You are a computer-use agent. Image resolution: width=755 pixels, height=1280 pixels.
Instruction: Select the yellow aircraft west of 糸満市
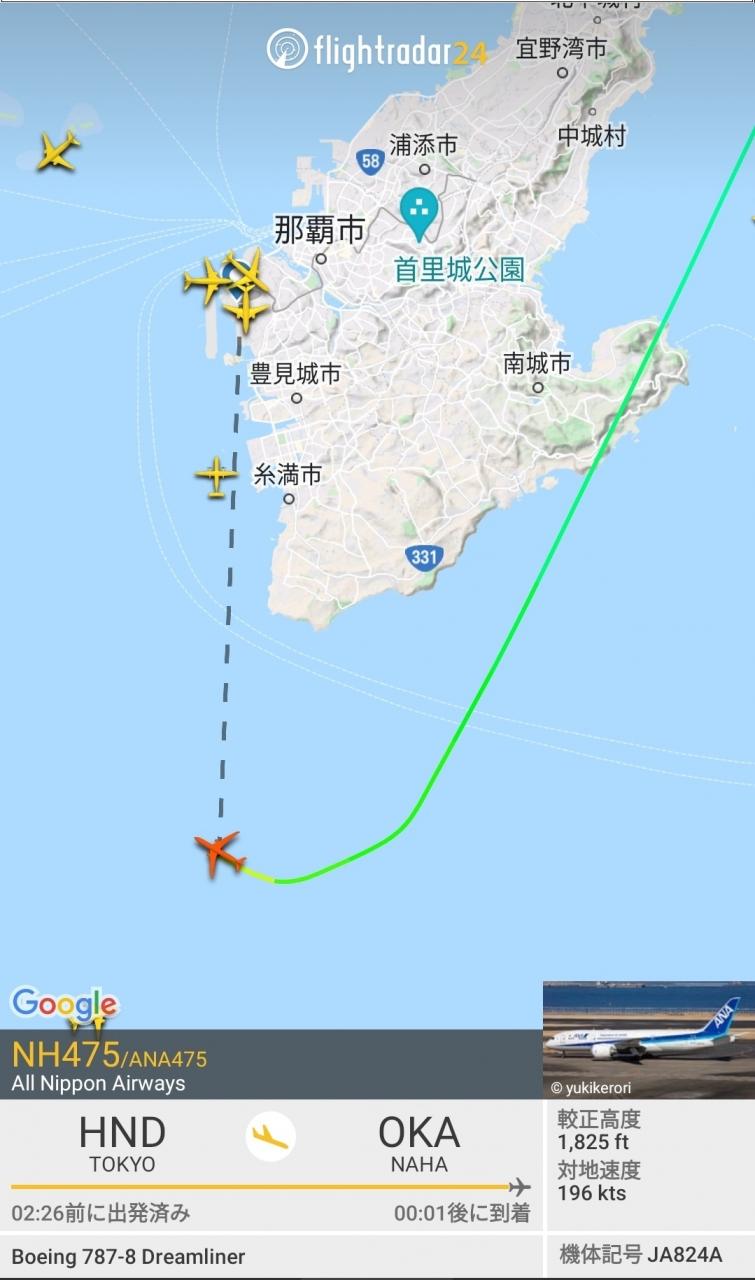point(216,476)
